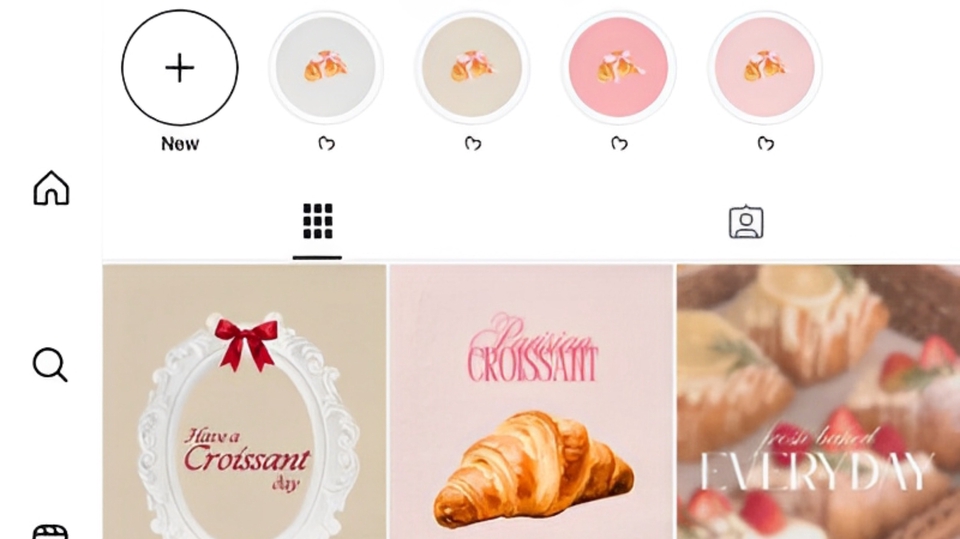
Task: Open the highlight with the bright pink background
Action: pyautogui.click(x=618, y=68)
